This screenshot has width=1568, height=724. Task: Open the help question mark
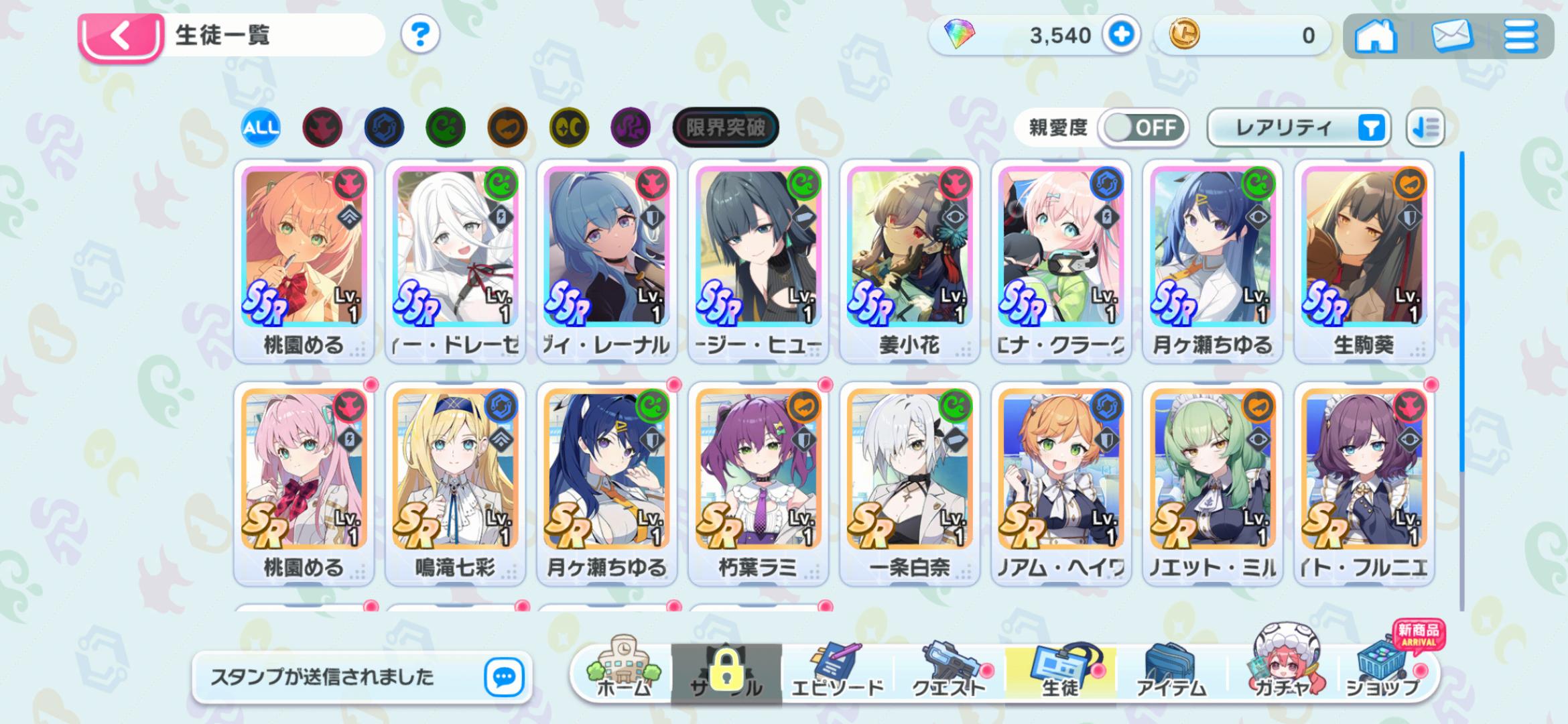420,34
